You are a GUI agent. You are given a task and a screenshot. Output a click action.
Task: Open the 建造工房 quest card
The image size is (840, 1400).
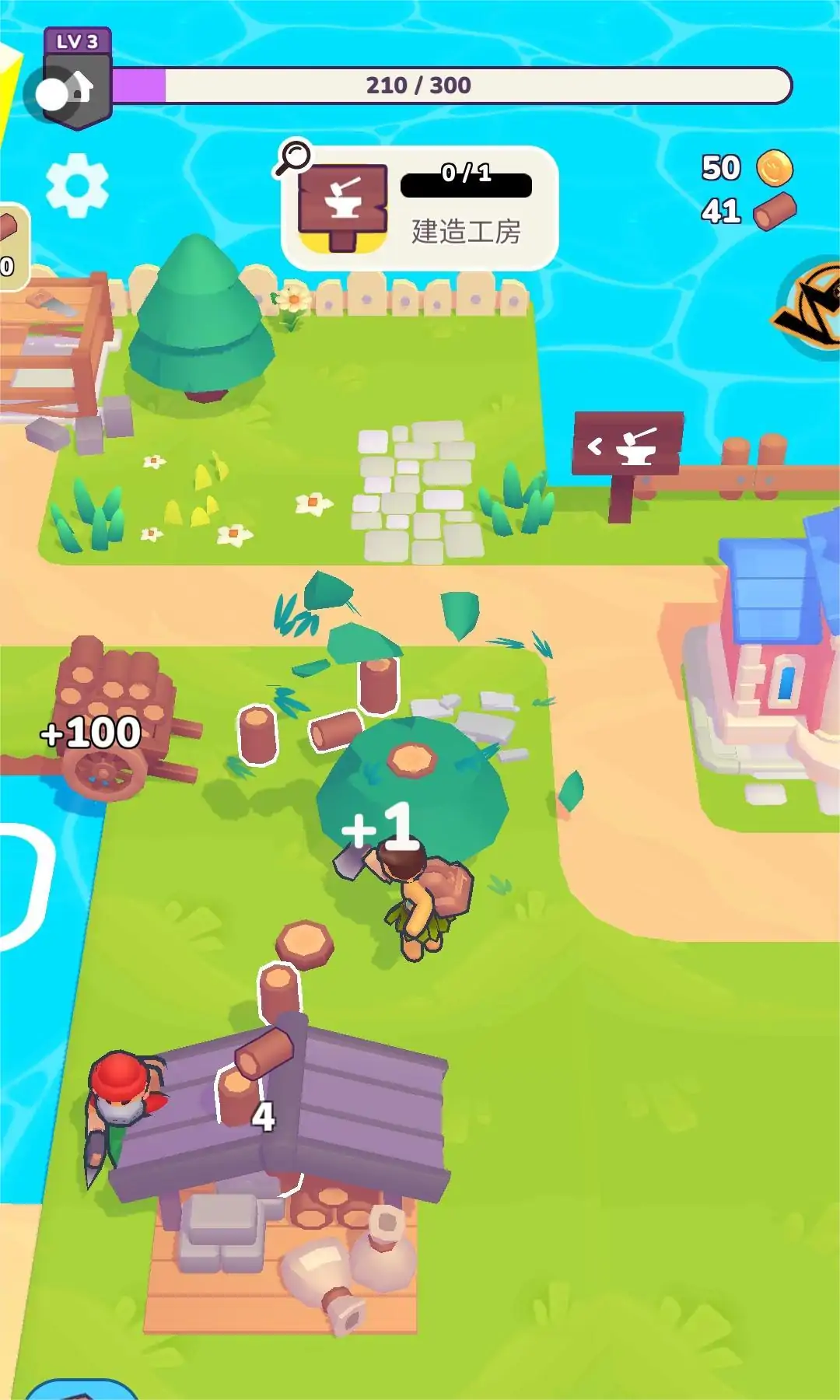point(420,208)
